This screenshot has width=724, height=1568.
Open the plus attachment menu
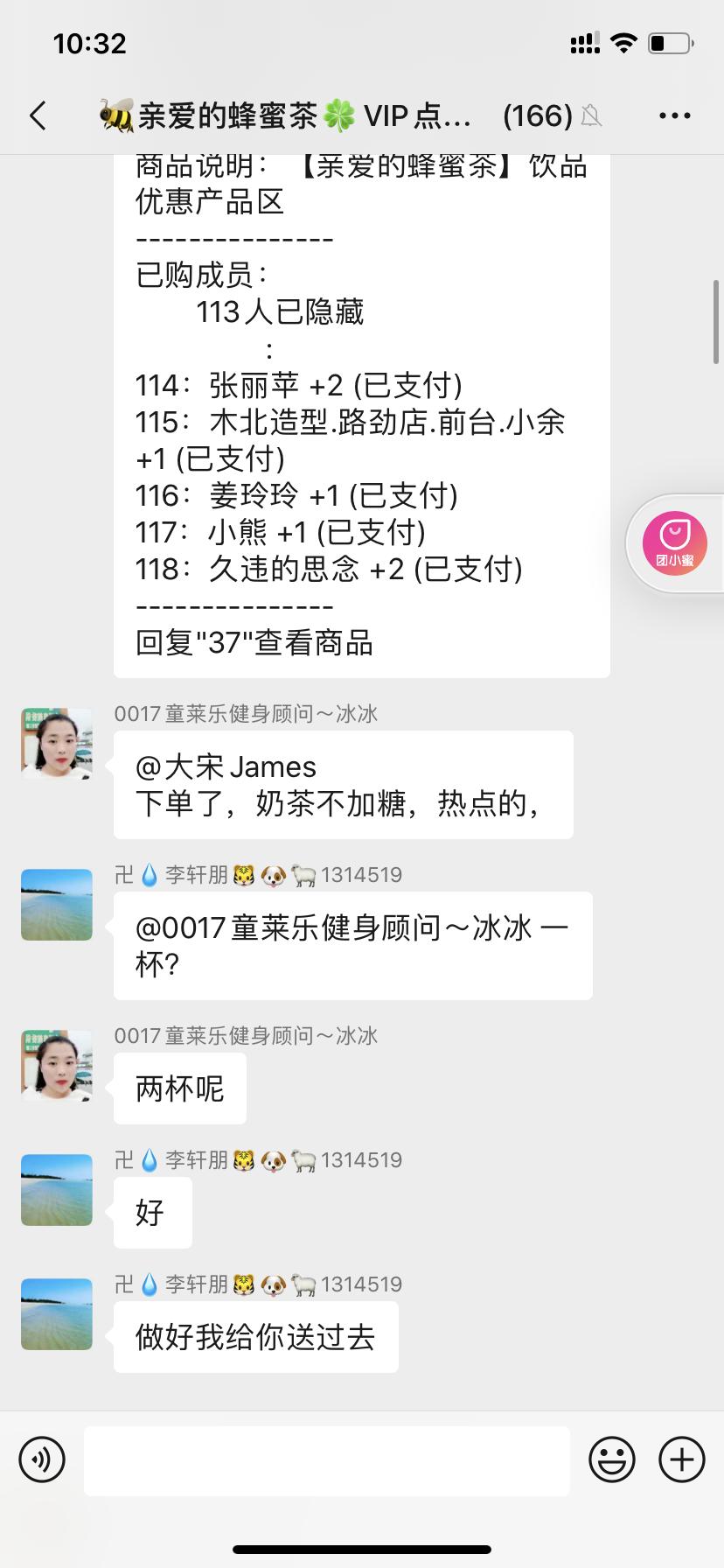point(680,1459)
